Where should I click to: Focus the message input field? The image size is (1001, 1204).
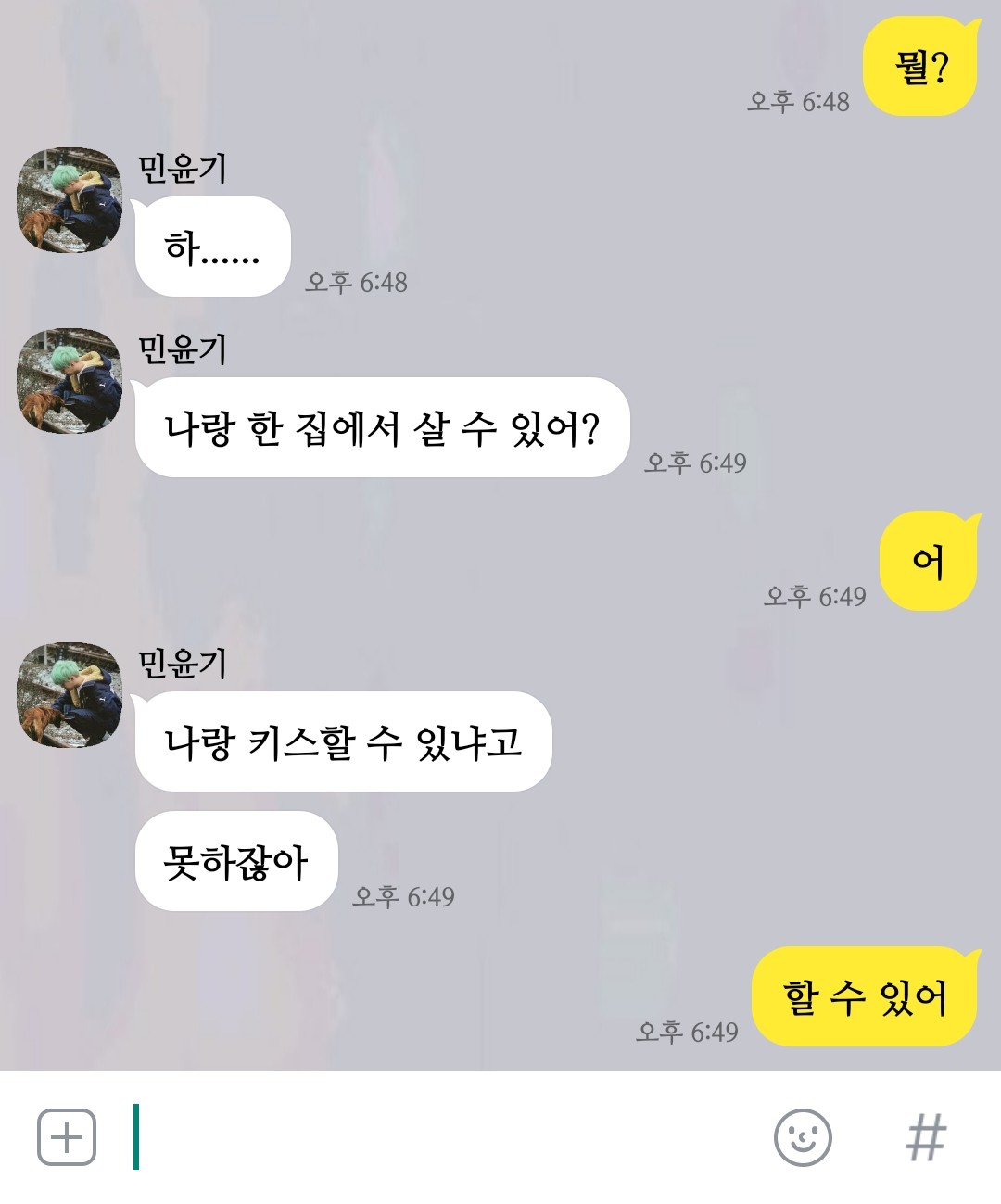[x=445, y=1137]
